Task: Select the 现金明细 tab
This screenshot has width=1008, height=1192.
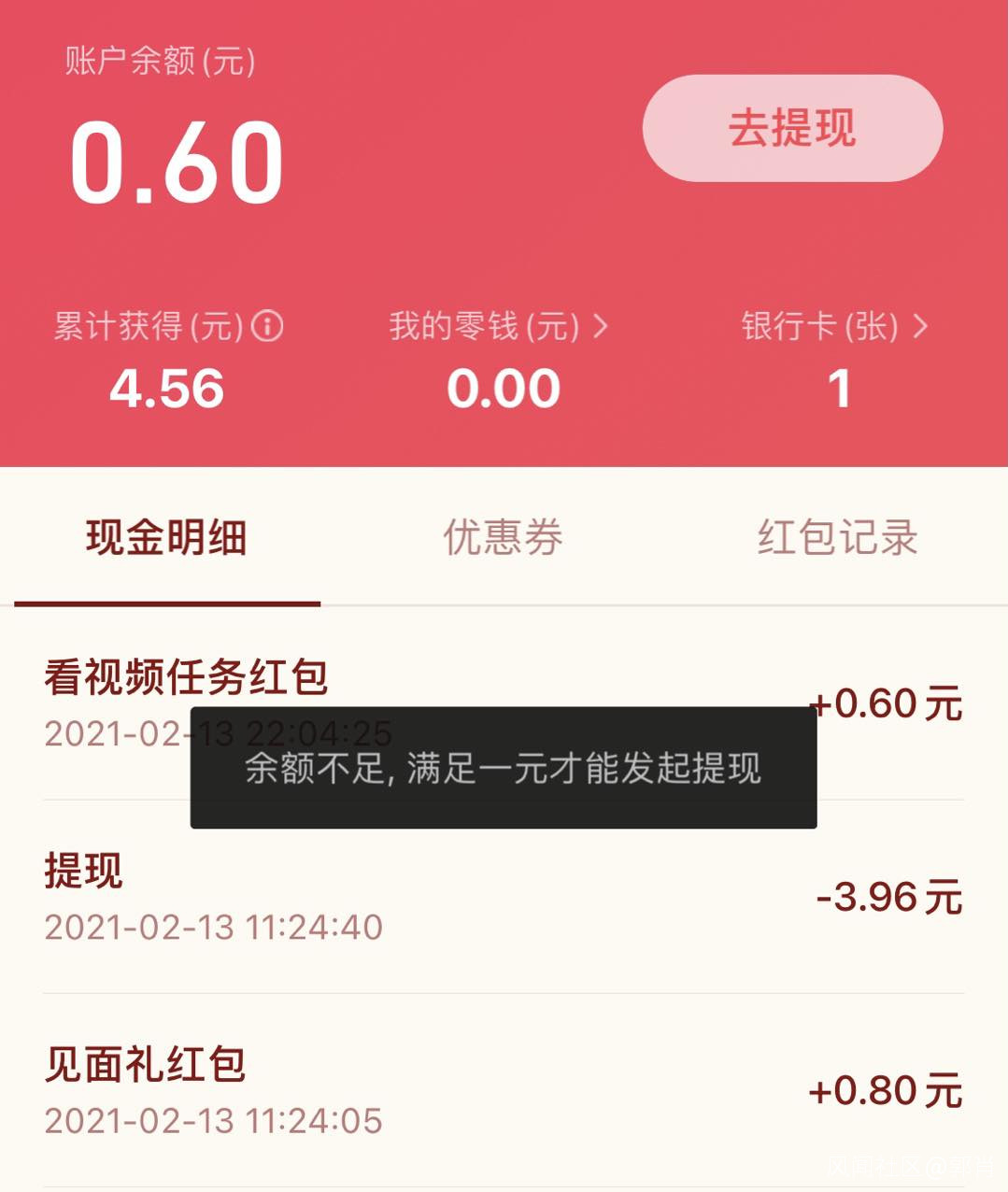Action: click(166, 538)
